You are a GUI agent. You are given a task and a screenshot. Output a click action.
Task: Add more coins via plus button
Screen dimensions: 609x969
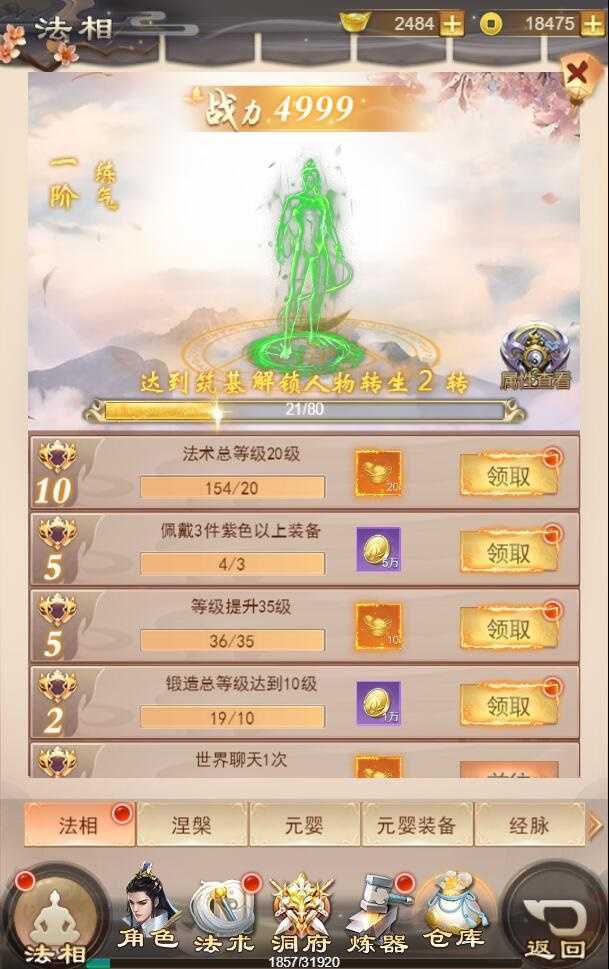[x=590, y=24]
